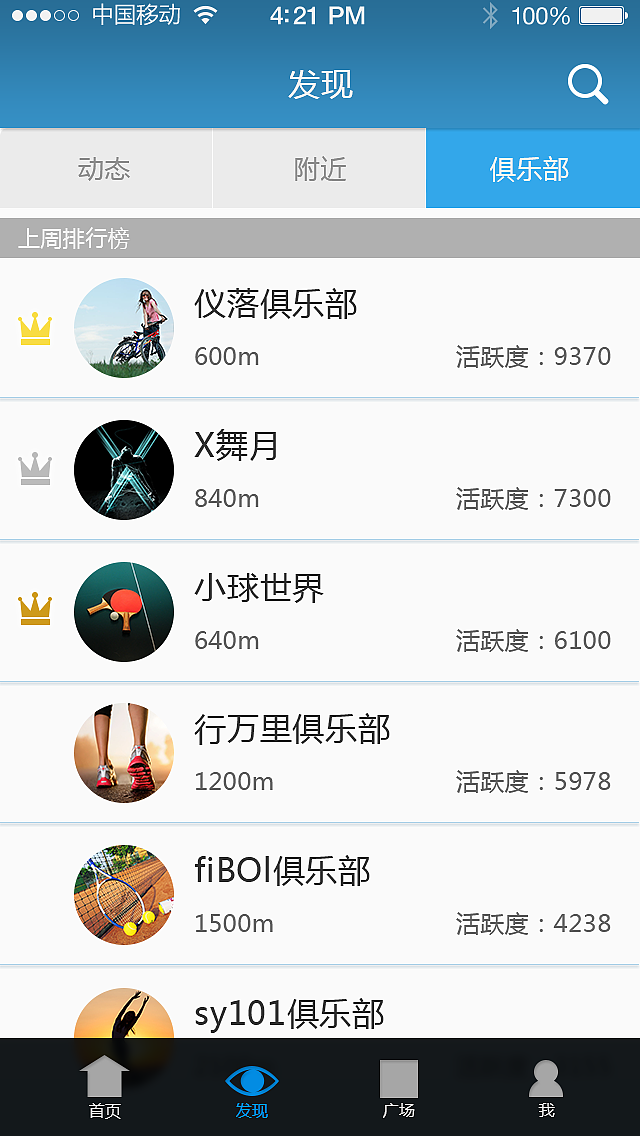Open the search magnifier icon
The image size is (640, 1136).
point(588,85)
